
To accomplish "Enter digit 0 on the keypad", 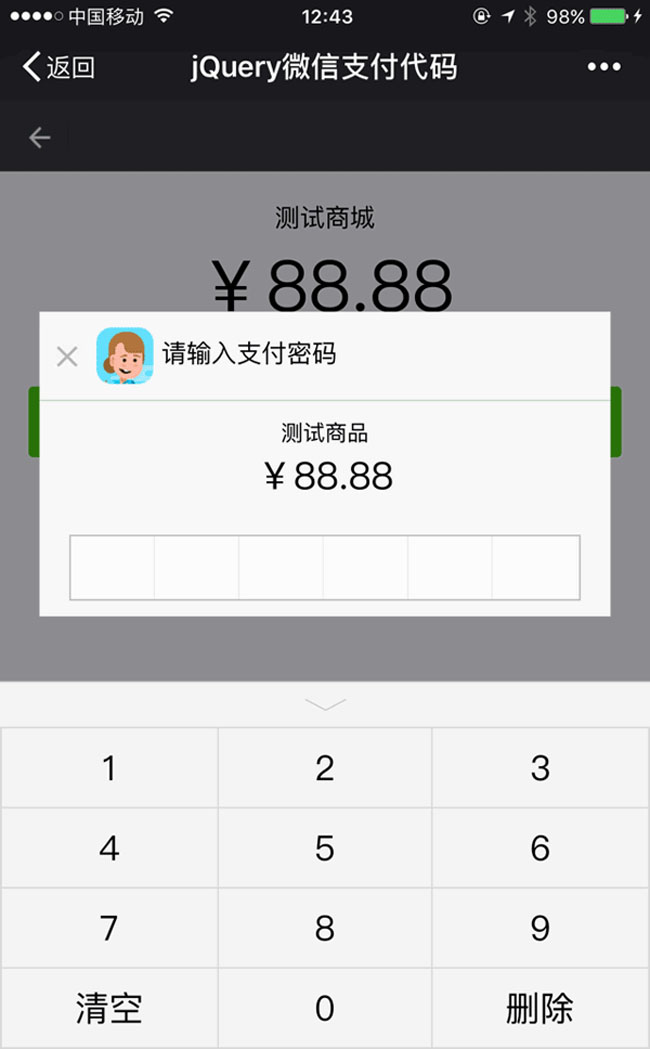I will pyautogui.click(x=325, y=1008).
